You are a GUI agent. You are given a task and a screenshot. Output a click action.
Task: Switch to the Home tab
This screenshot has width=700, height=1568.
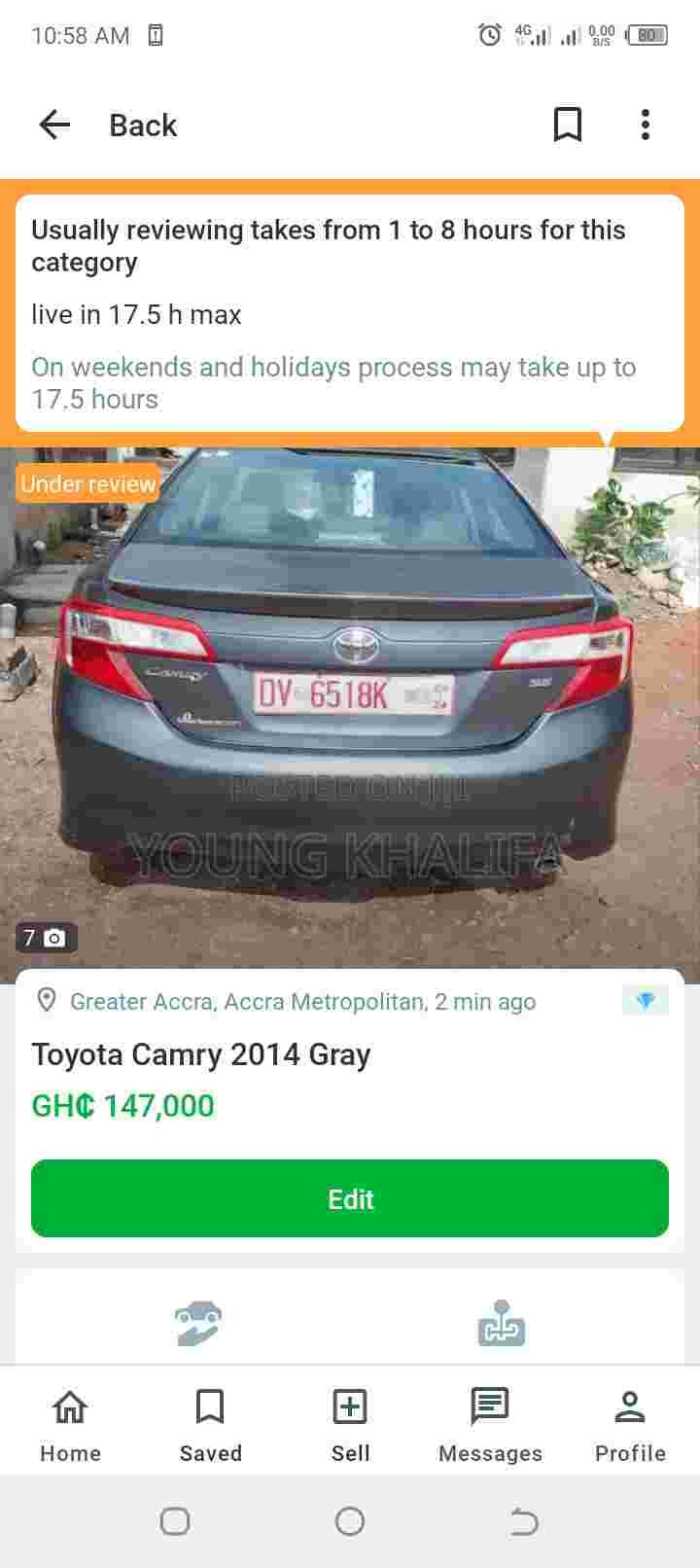pos(70,1424)
